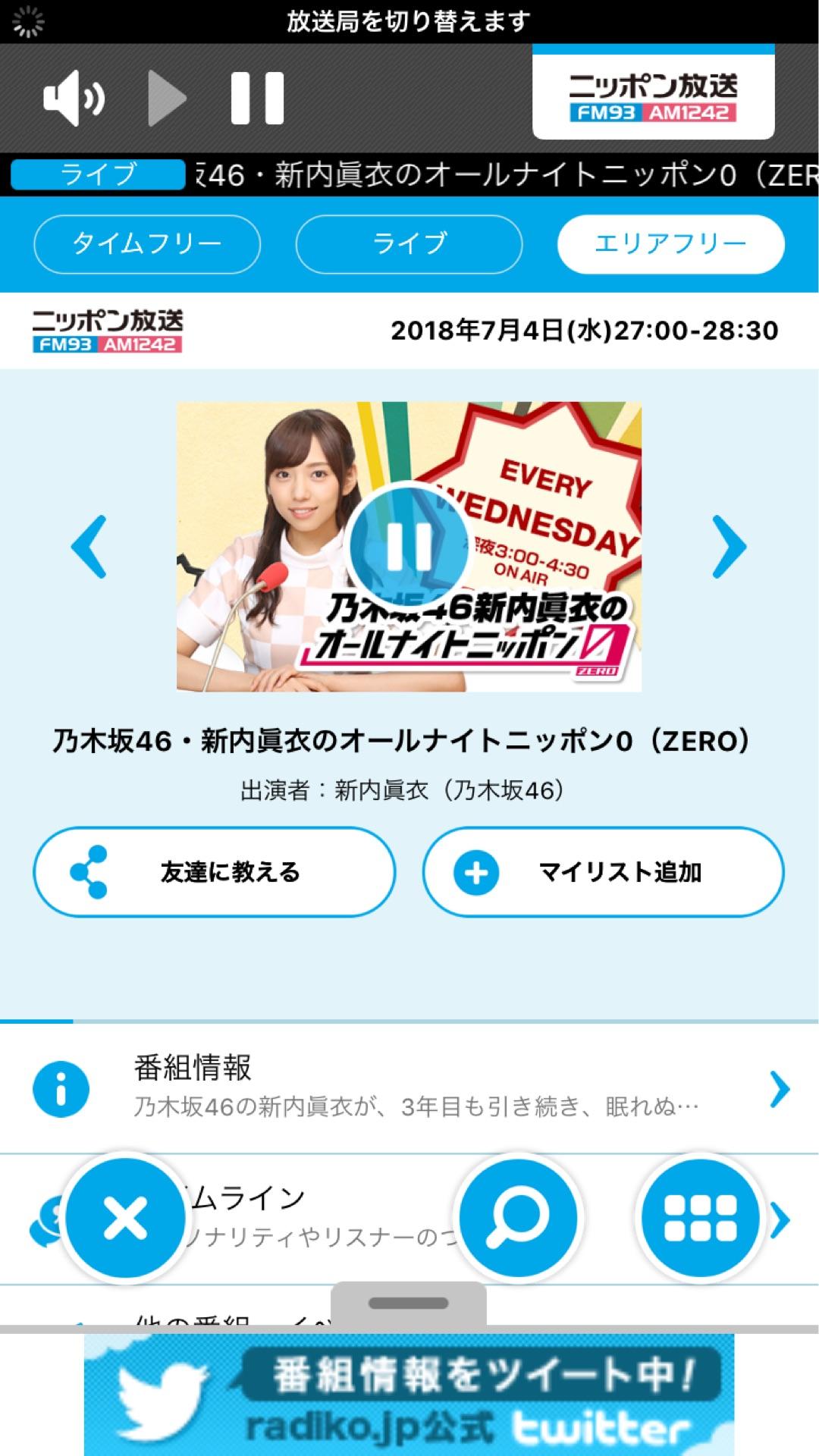Open the 番組情報 row
Screen dimensions: 819x1456
click(409, 1089)
